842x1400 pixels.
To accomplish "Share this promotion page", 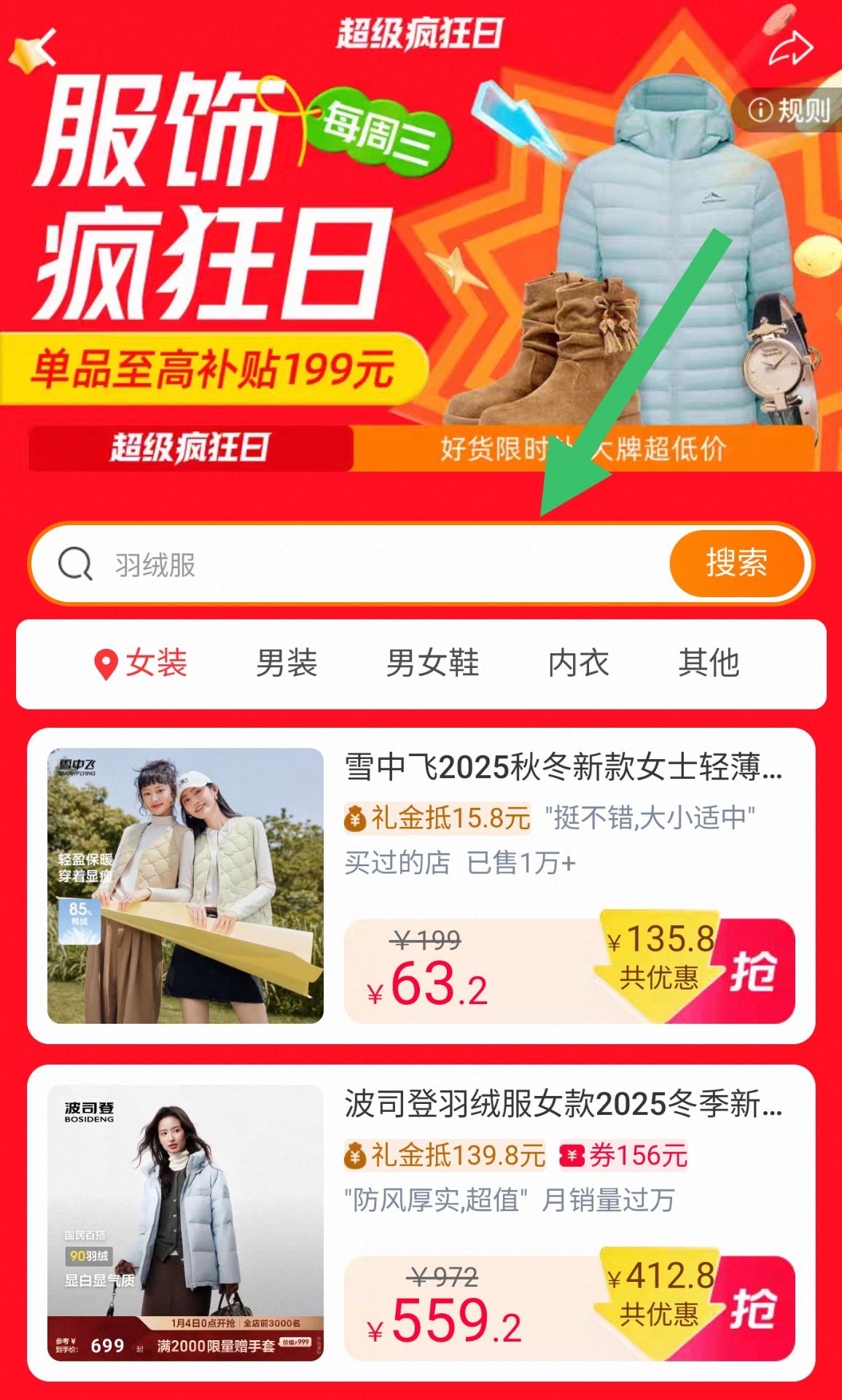I will (790, 48).
